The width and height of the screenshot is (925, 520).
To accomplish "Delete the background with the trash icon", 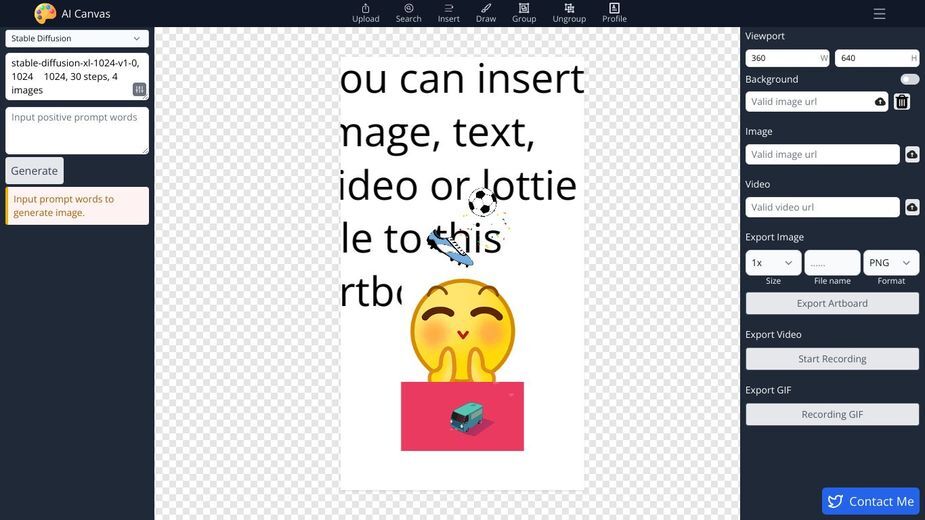I will tap(901, 101).
